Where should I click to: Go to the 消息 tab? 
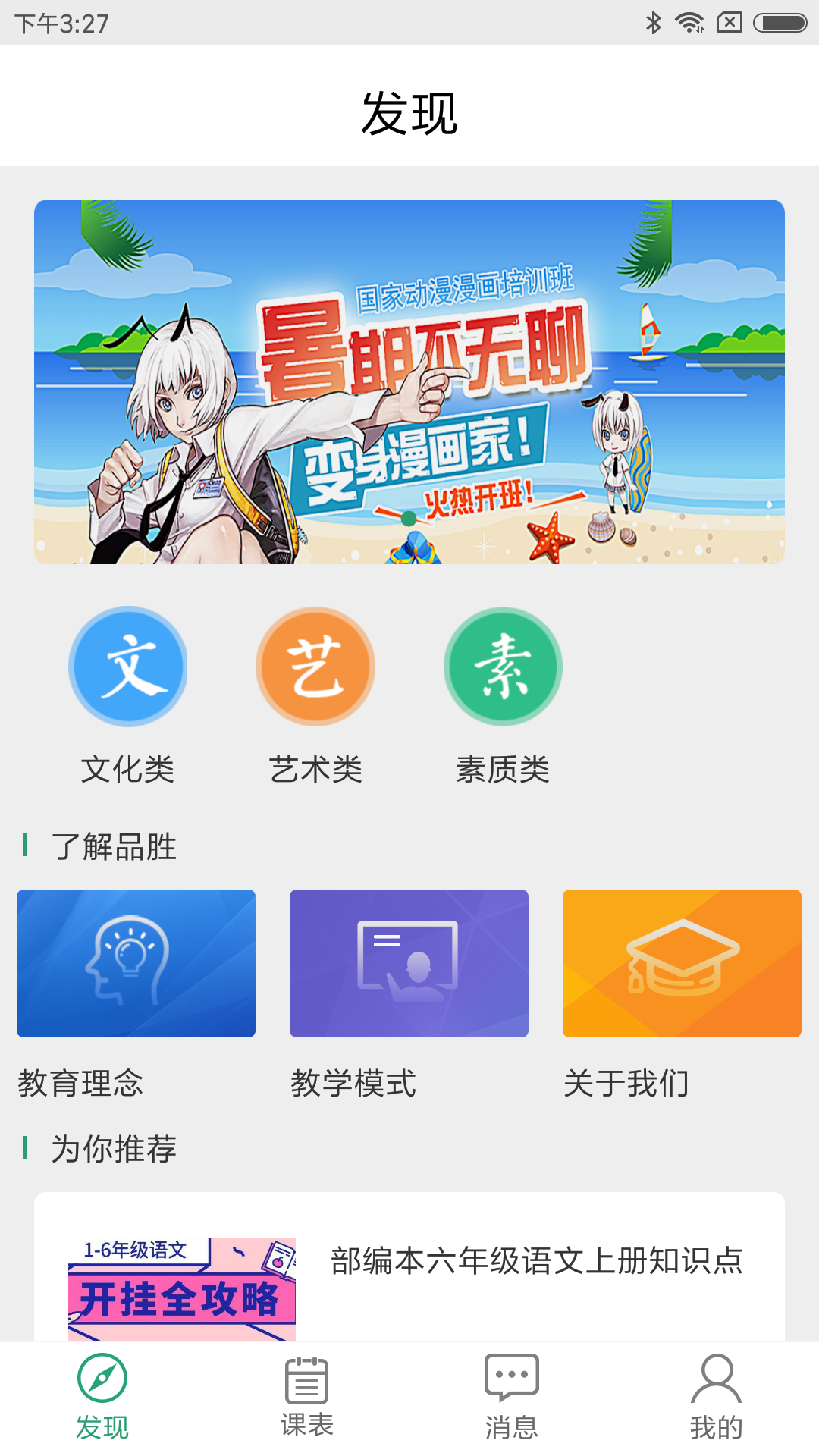(x=512, y=1398)
